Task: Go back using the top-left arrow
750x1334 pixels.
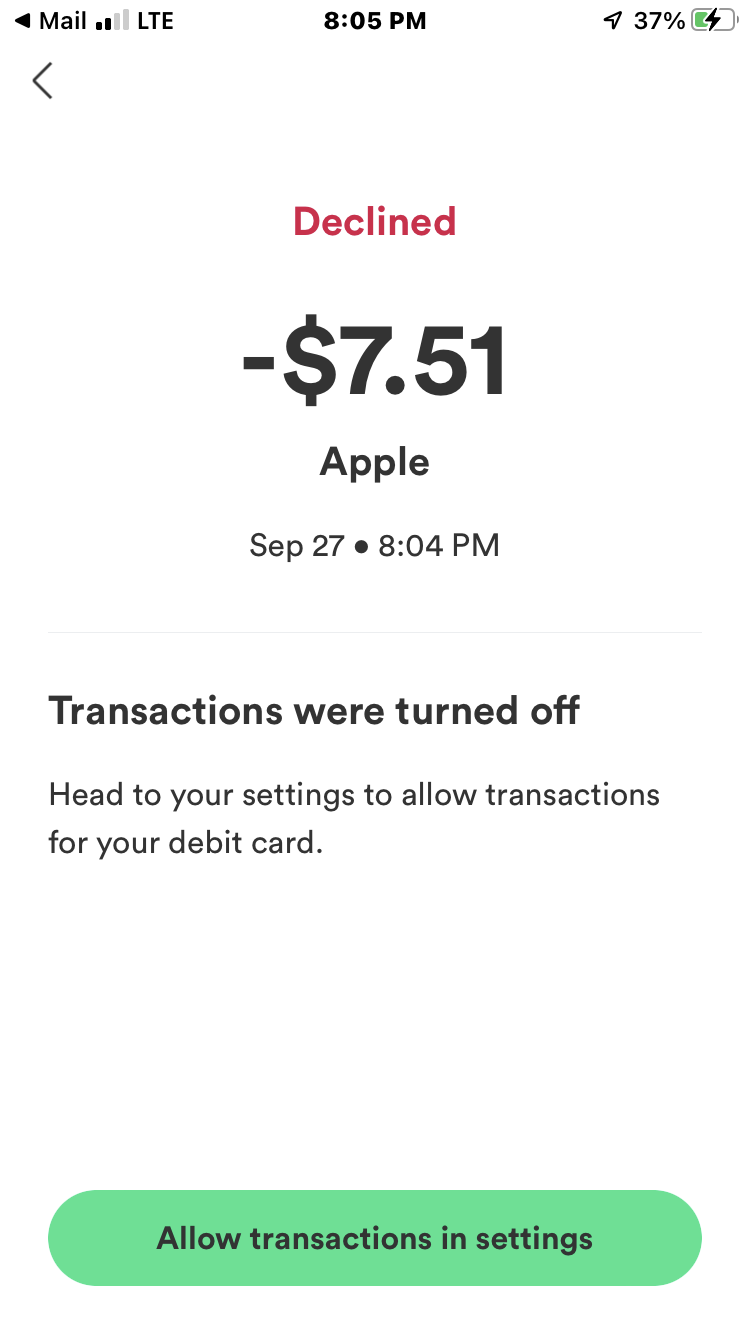Action: point(42,81)
